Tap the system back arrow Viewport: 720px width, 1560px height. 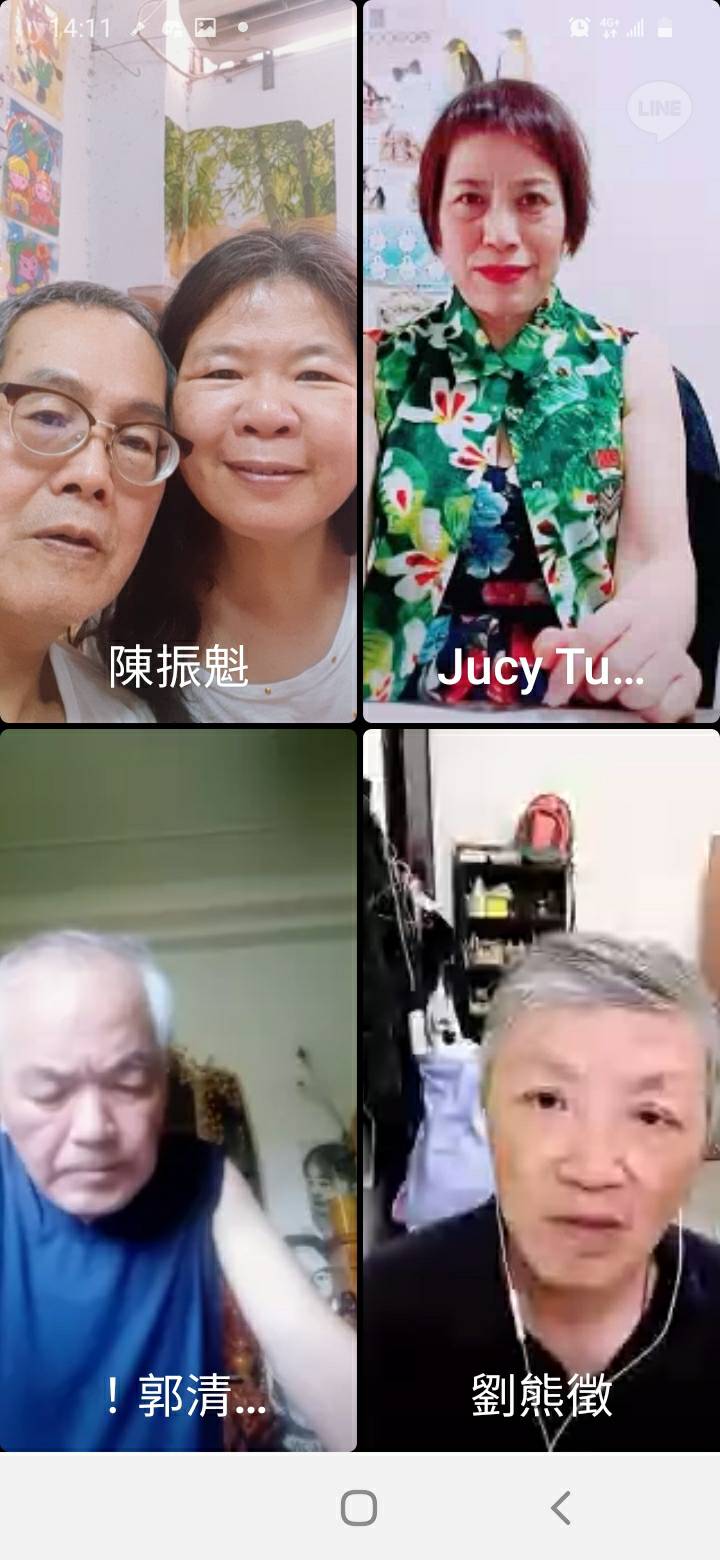(561, 1507)
